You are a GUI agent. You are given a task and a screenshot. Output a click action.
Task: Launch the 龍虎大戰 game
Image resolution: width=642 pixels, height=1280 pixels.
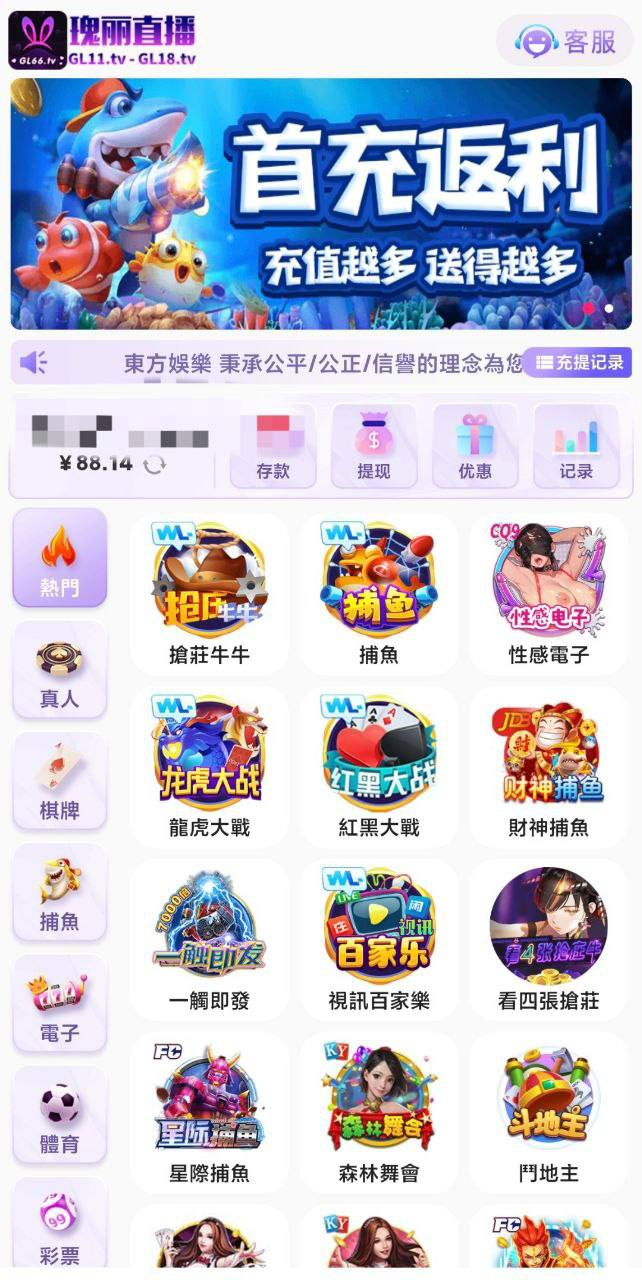209,767
